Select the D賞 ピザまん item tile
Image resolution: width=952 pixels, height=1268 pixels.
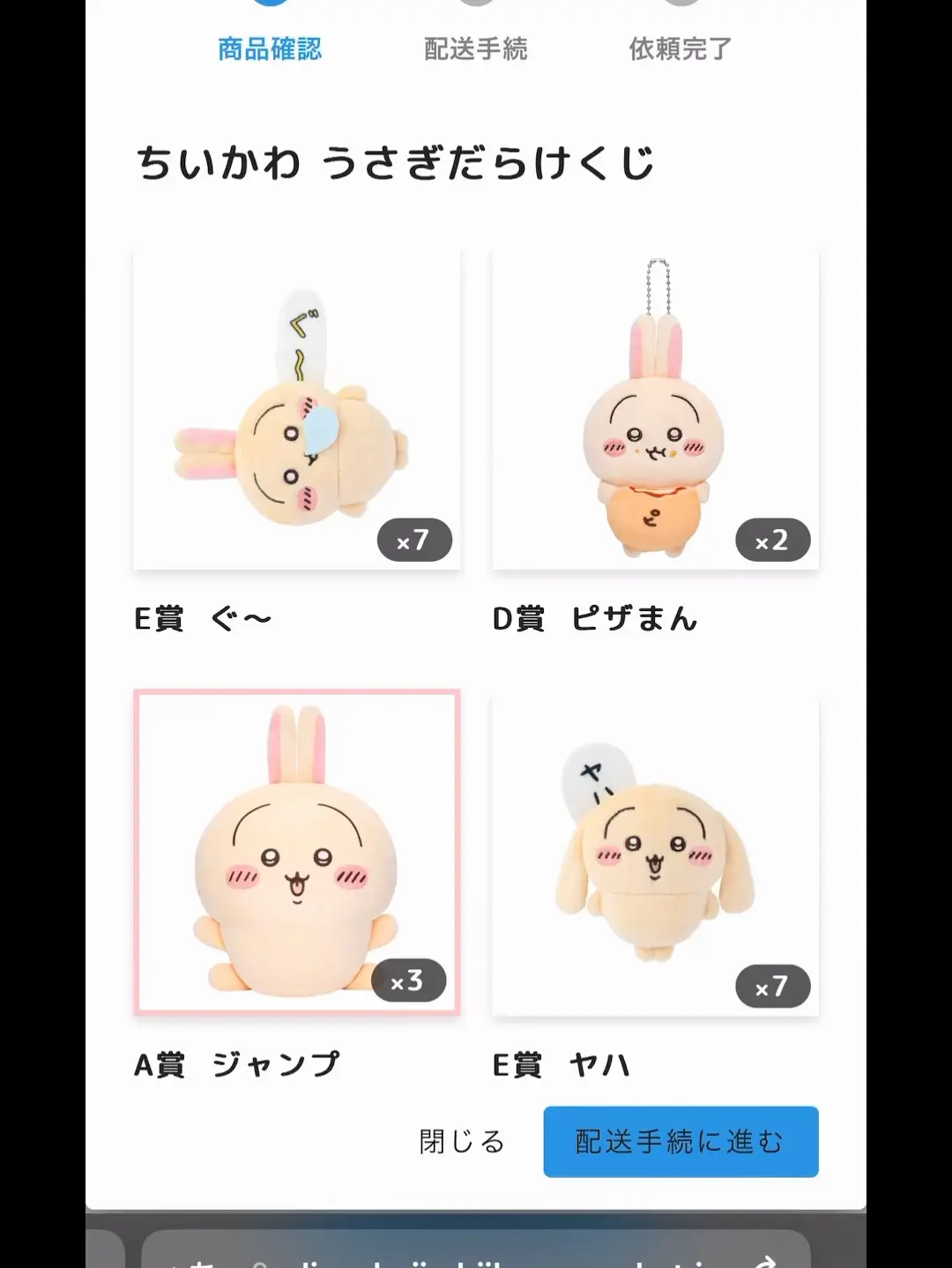pyautogui.click(x=655, y=411)
